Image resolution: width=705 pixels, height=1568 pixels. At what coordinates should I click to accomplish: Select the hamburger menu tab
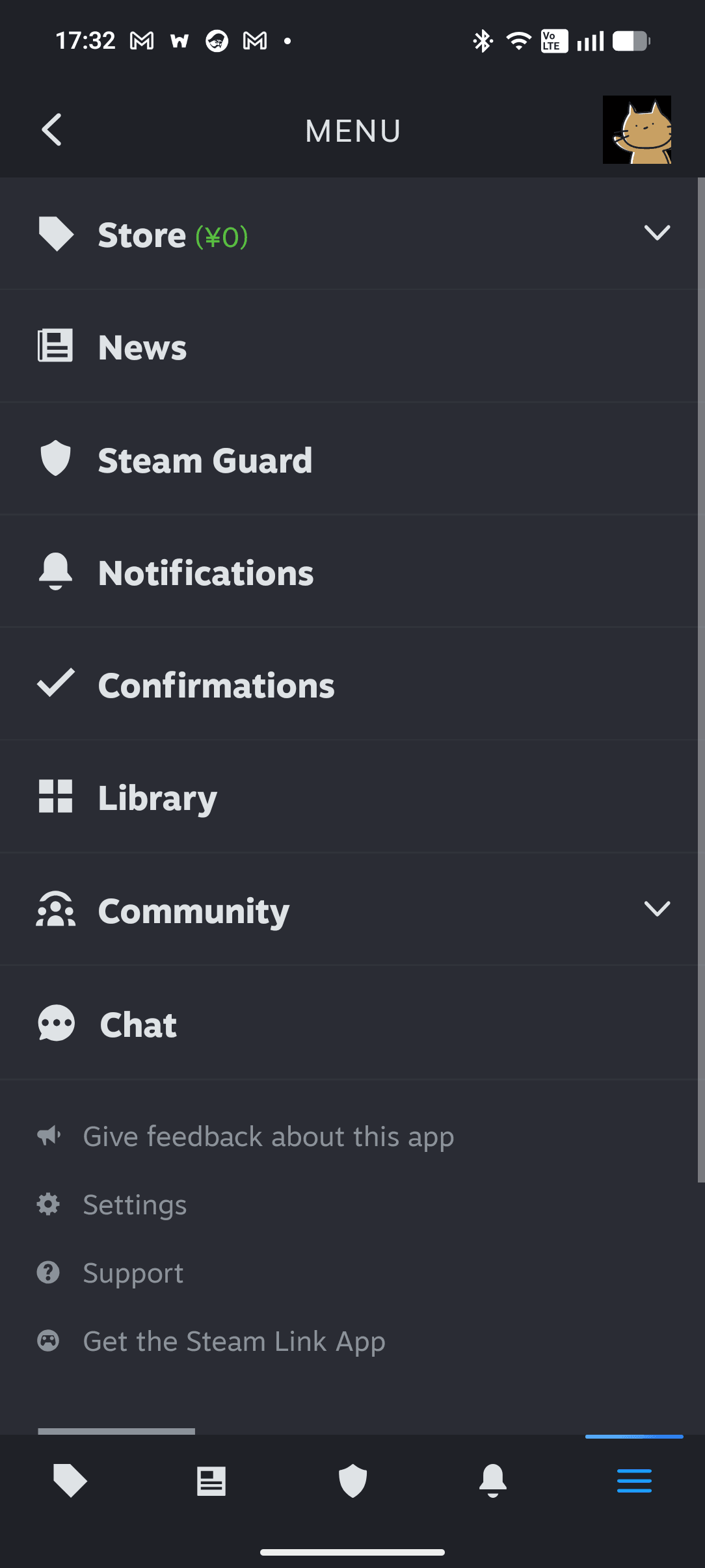[x=634, y=1481]
